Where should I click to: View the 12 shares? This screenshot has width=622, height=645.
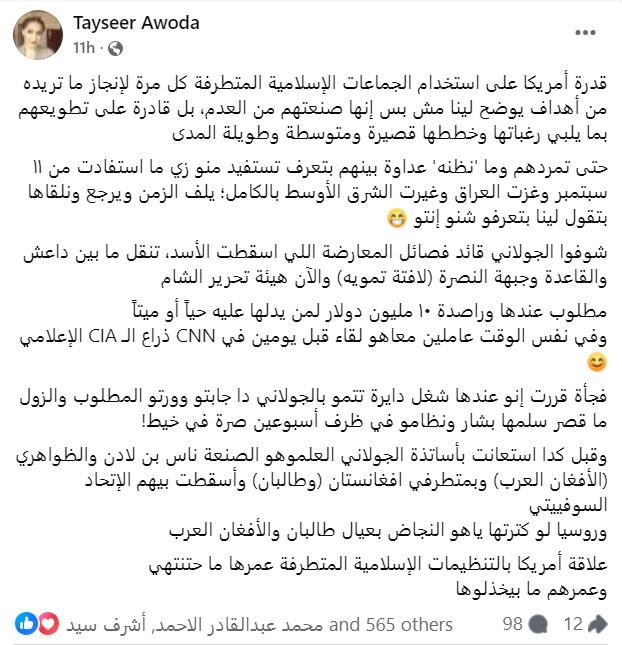pyautogui.click(x=583, y=625)
